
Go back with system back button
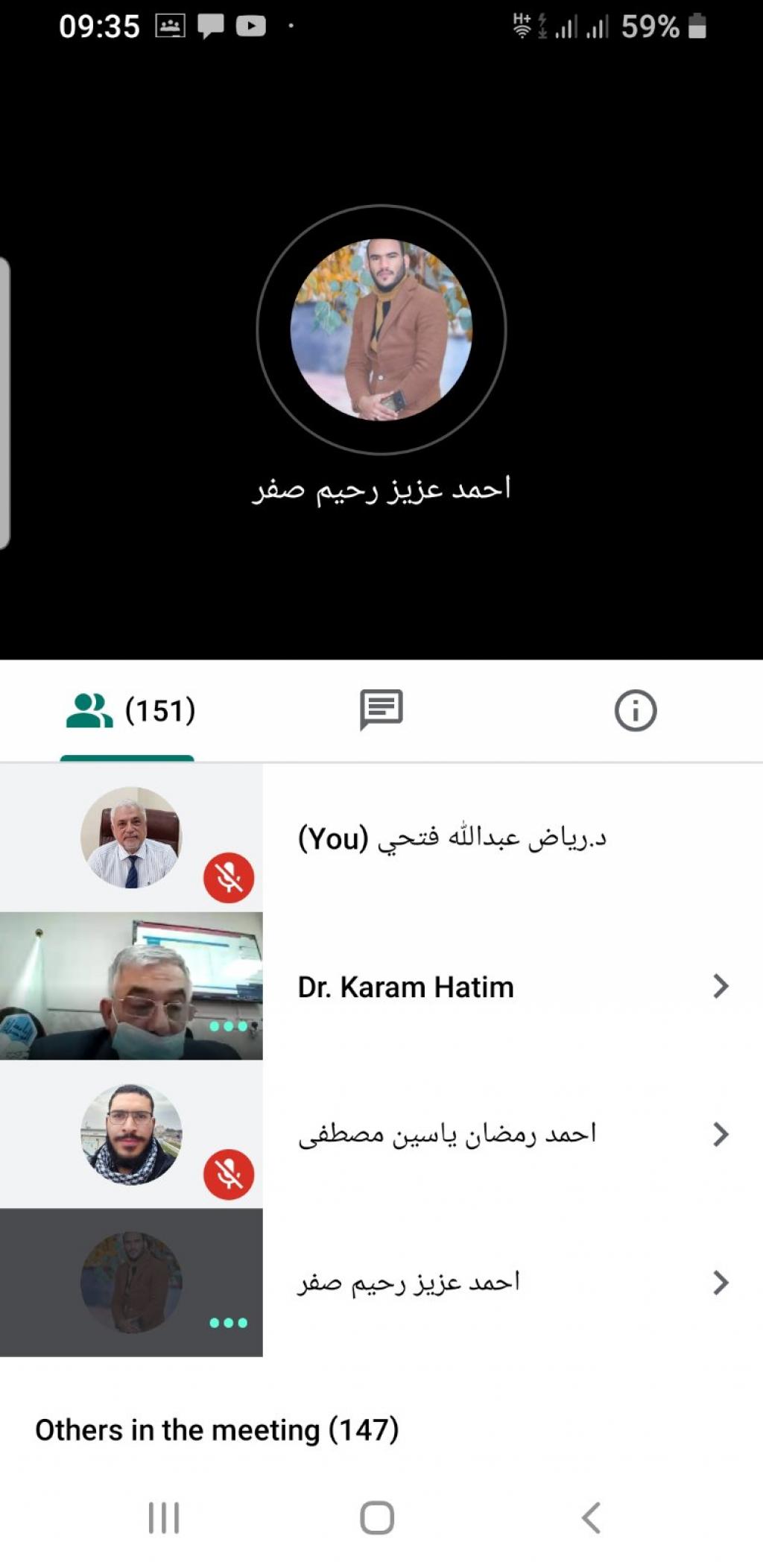(591, 1517)
